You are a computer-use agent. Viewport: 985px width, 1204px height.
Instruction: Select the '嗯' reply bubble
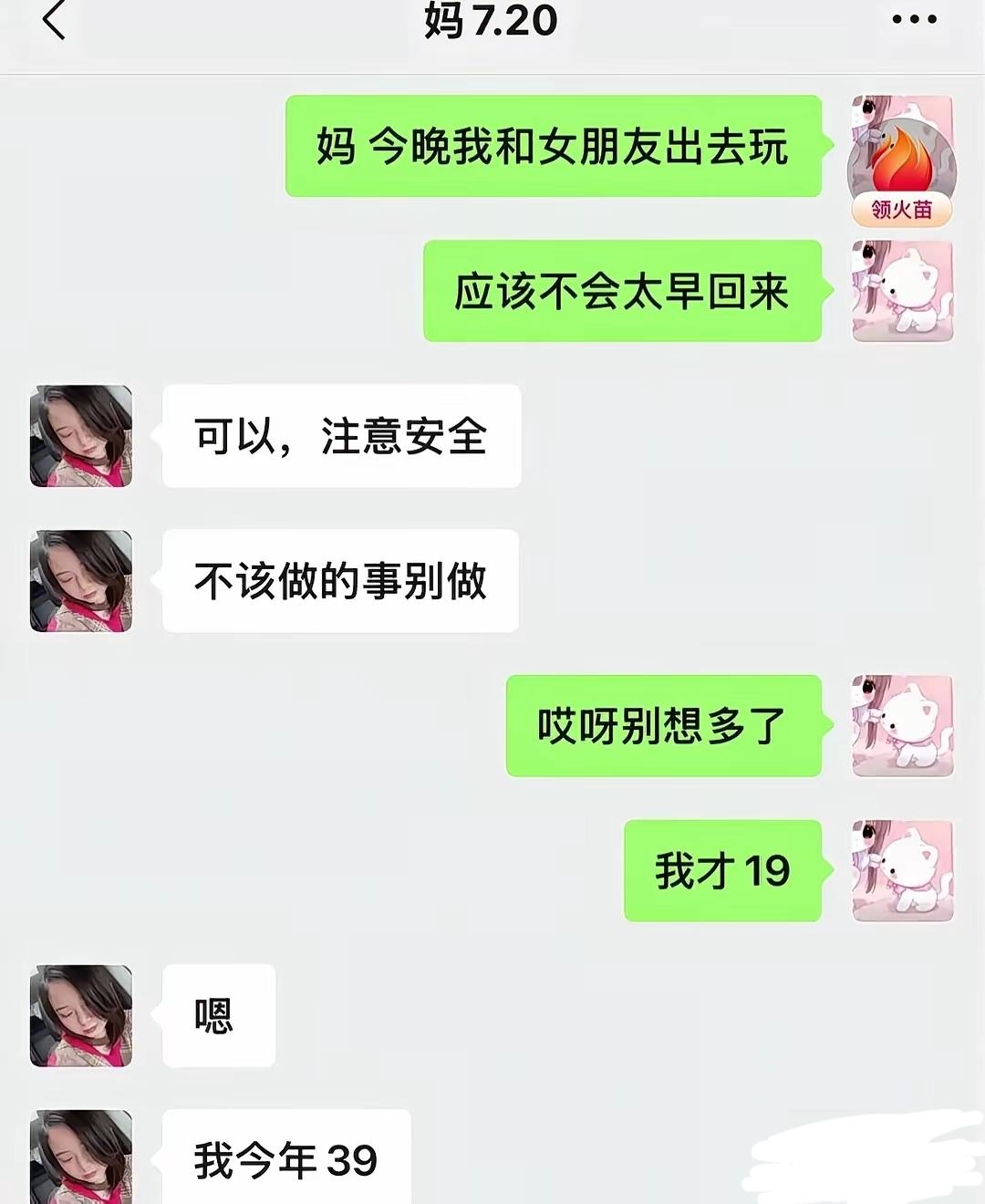(217, 1016)
